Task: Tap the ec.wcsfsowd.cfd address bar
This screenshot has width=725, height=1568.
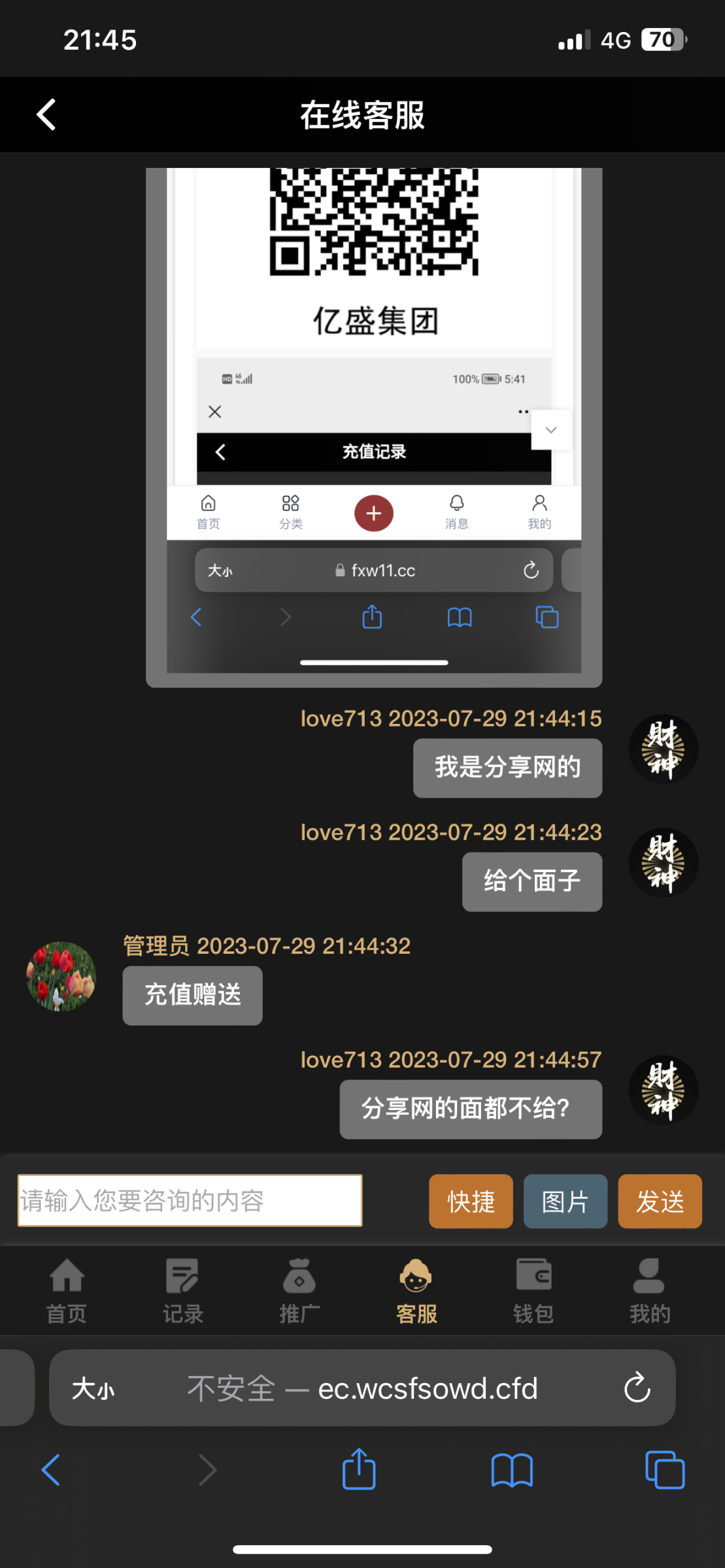Action: [392, 1388]
